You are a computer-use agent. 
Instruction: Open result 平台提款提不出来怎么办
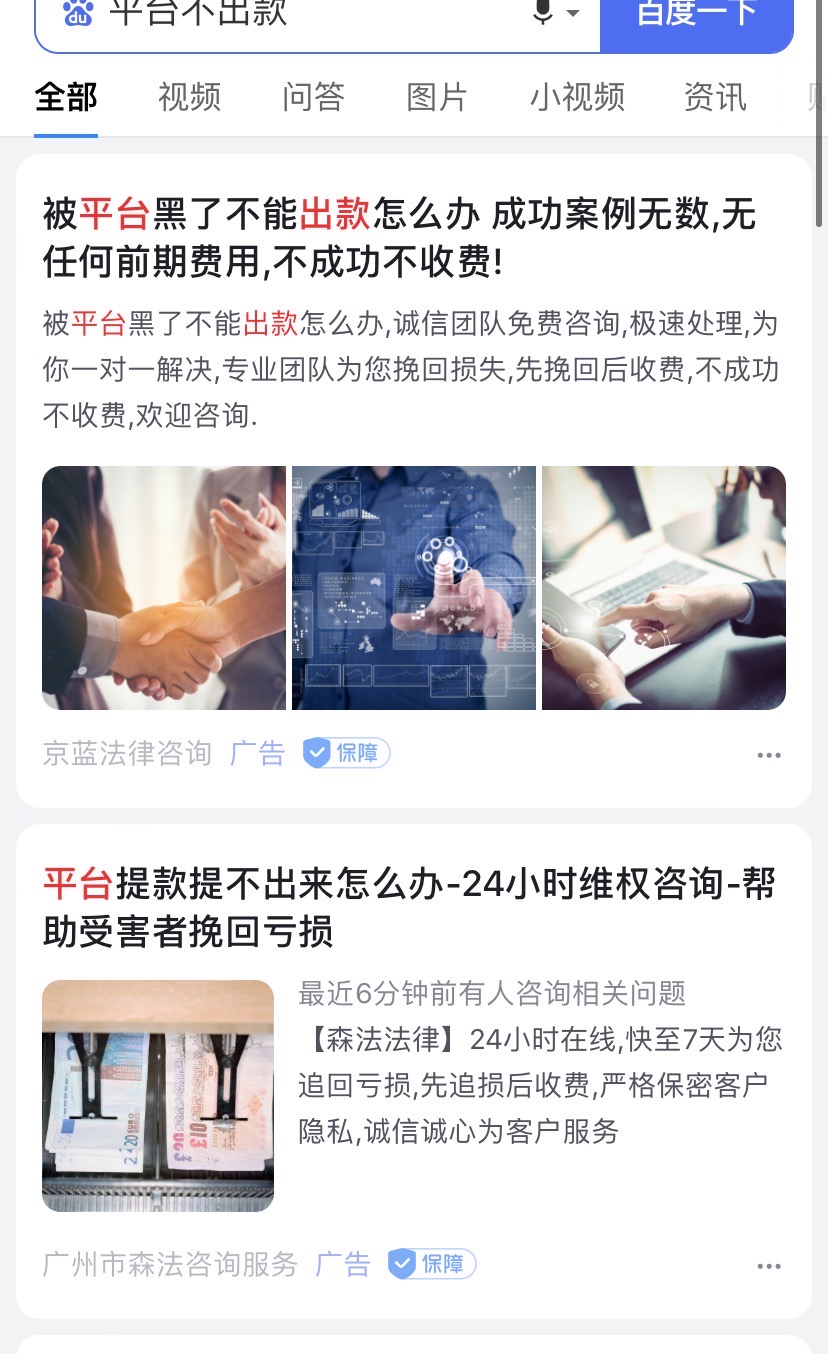coord(410,908)
